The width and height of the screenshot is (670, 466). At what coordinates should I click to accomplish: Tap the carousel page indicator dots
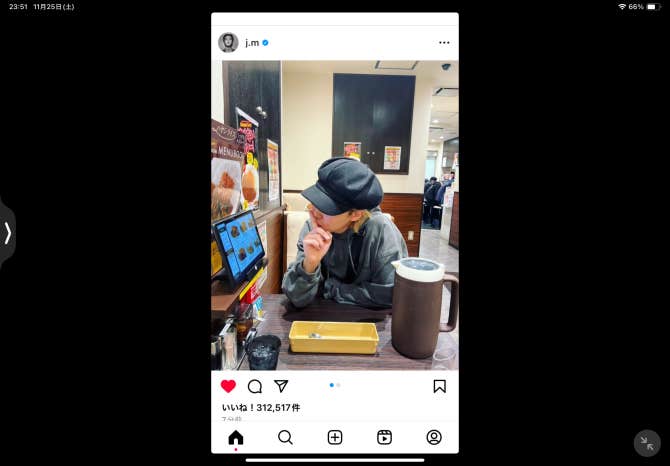coord(335,385)
